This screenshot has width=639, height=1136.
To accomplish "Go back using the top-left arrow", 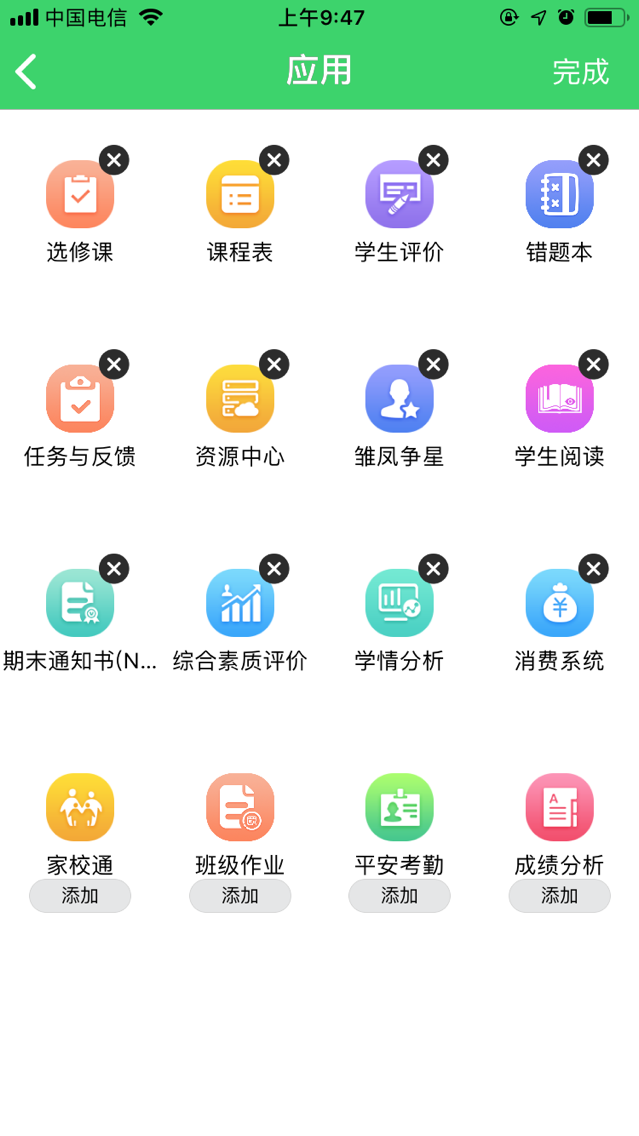I will 26,72.
